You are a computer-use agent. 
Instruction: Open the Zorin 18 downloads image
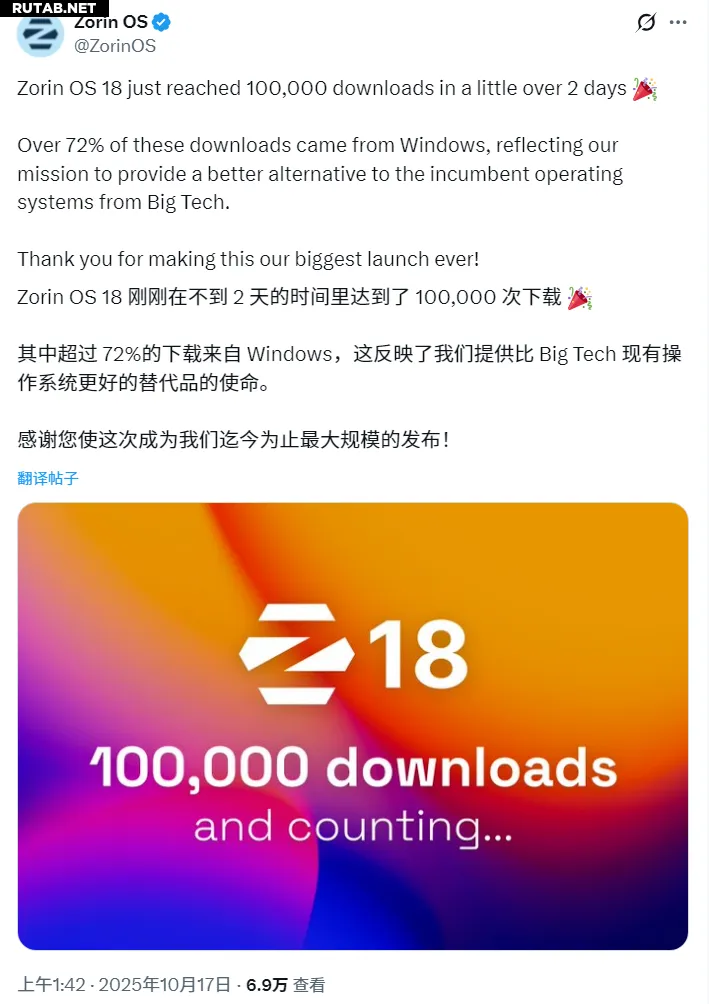(353, 726)
